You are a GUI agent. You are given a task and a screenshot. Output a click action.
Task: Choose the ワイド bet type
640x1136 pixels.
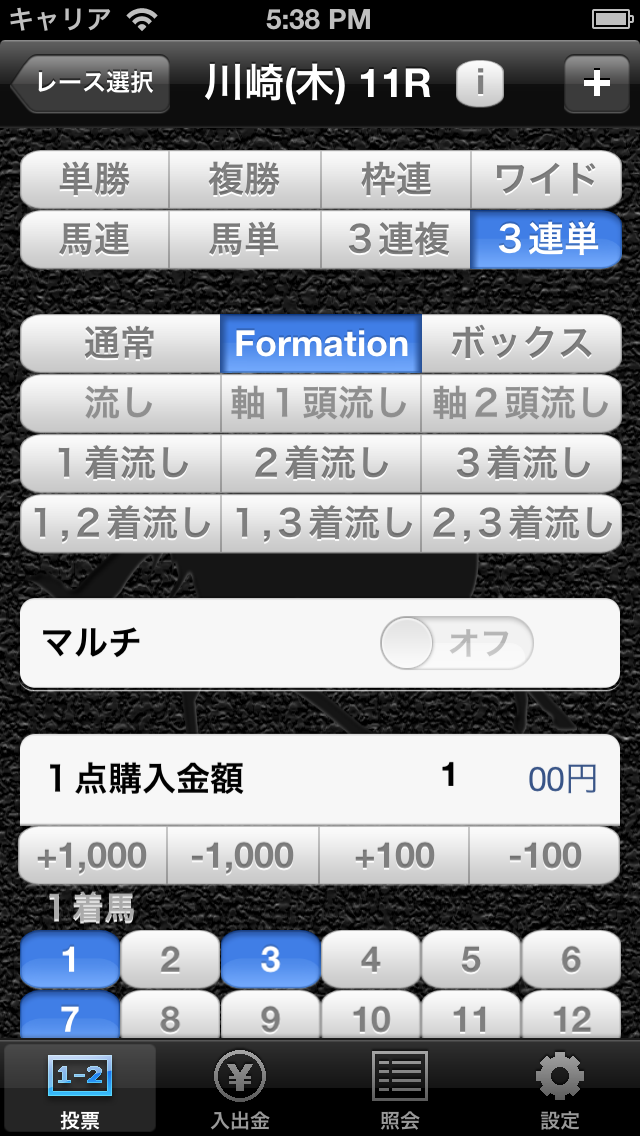[x=546, y=180]
